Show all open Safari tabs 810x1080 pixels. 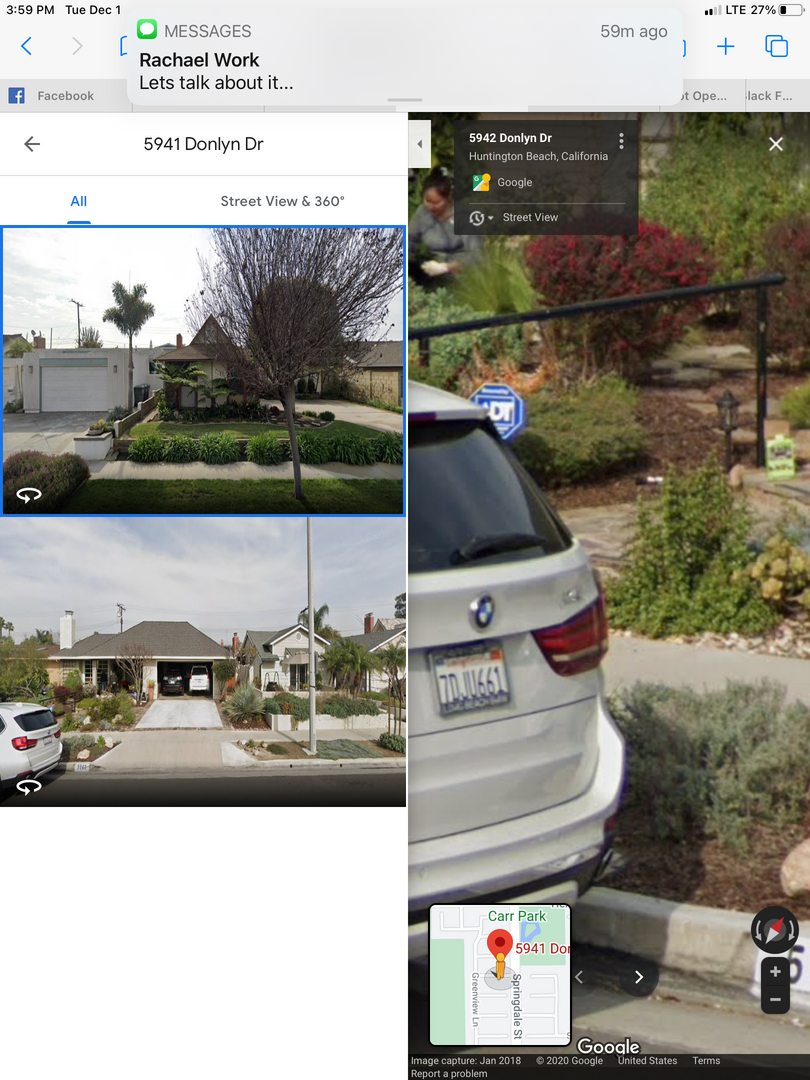point(776,46)
